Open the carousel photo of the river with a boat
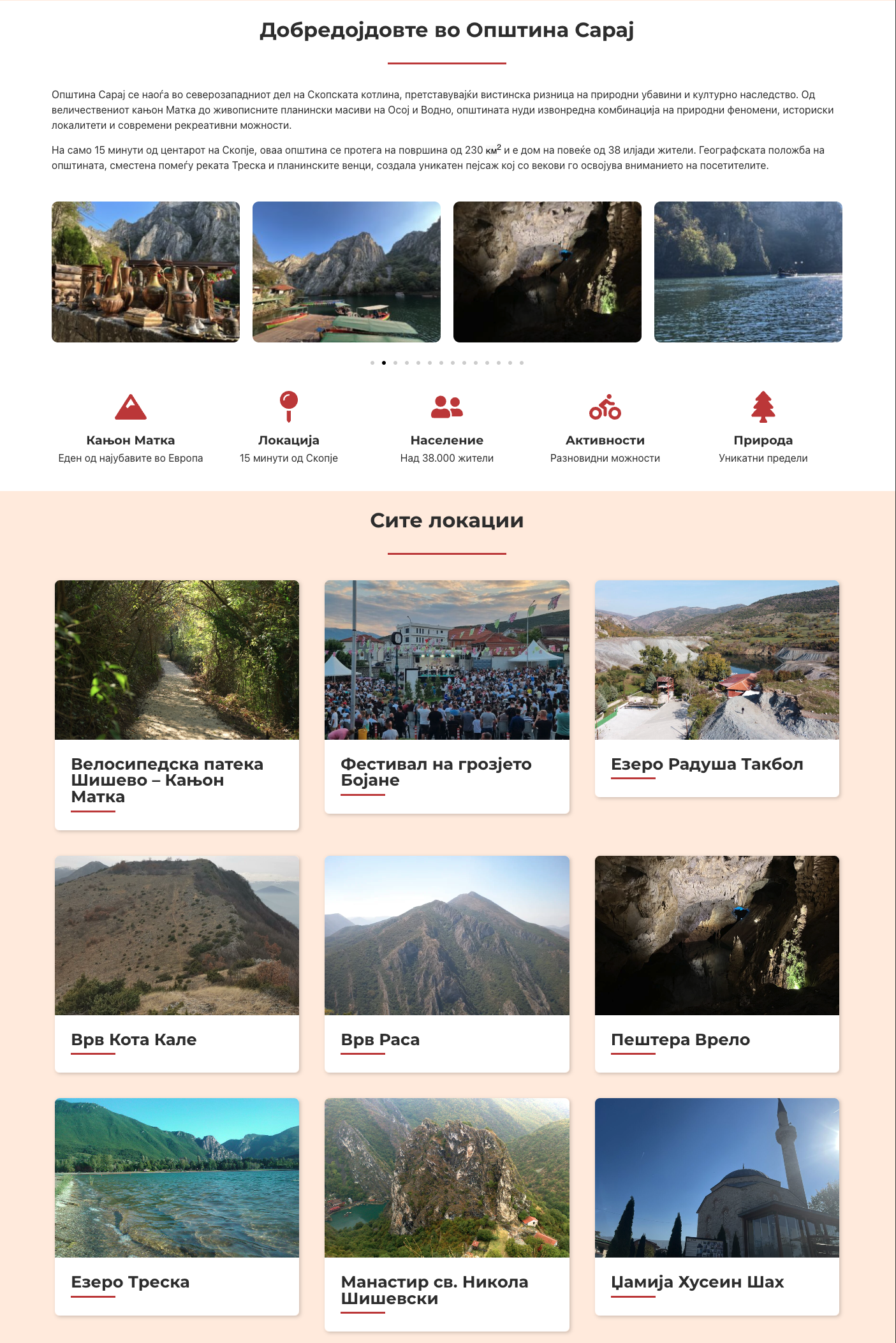The width and height of the screenshot is (896, 1343). coord(748,272)
